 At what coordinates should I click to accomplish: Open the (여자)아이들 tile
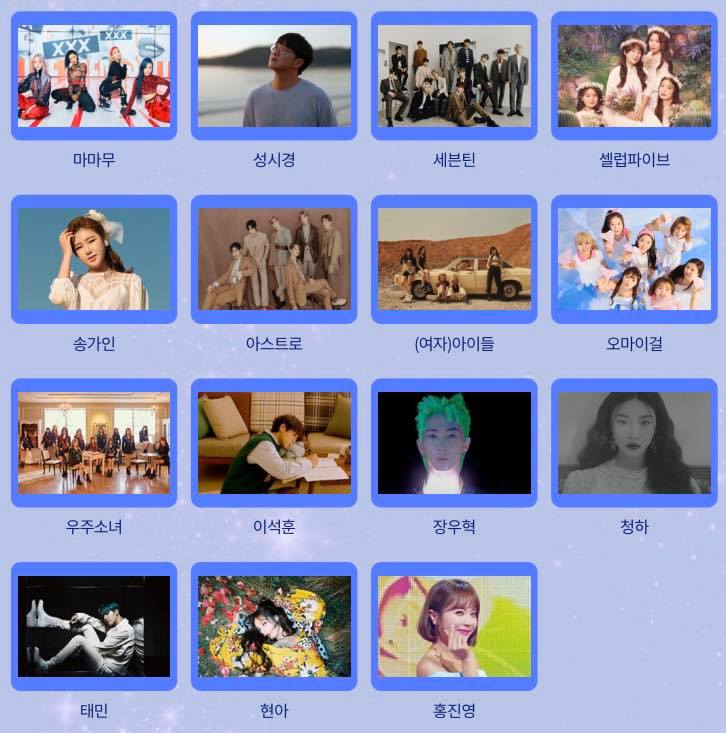point(454,259)
